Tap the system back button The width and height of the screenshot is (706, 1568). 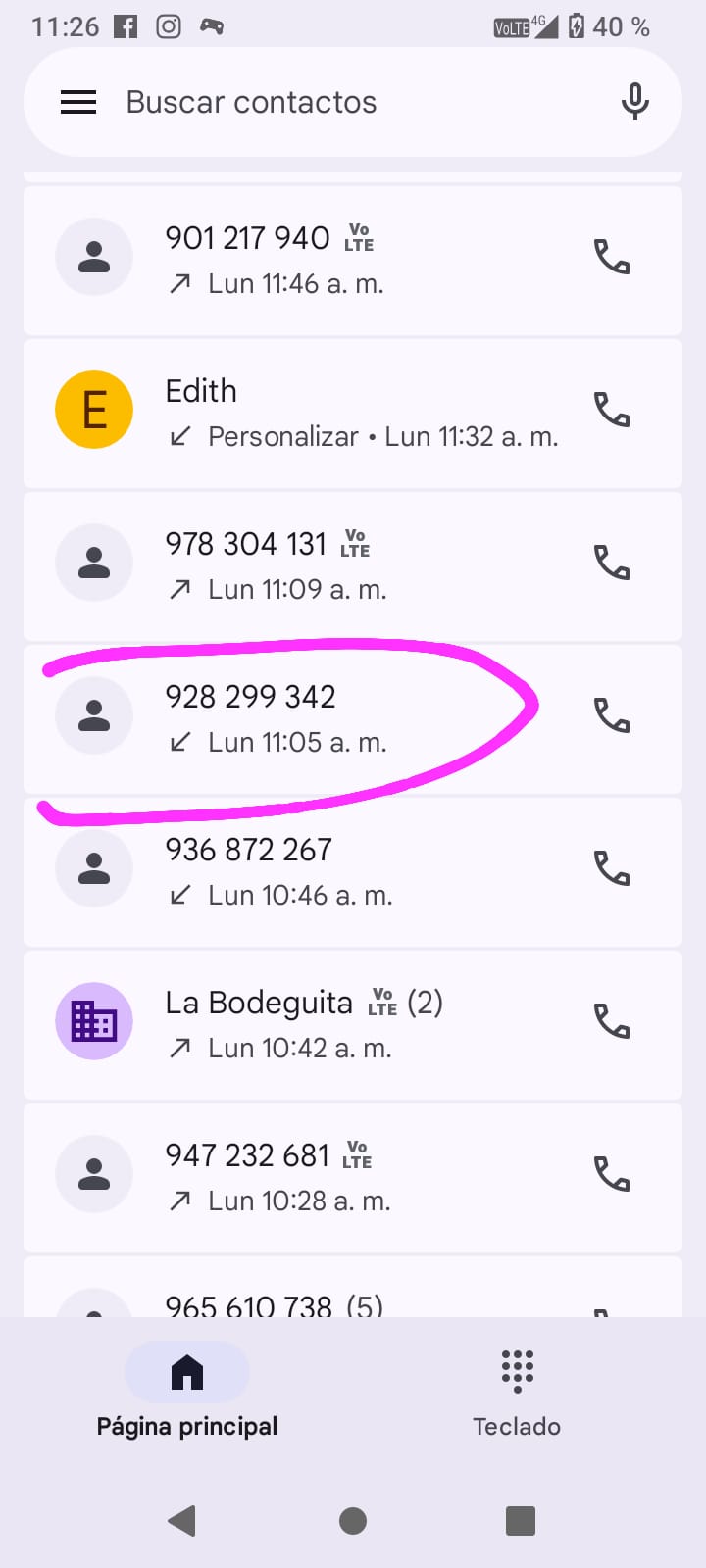pyautogui.click(x=182, y=1521)
